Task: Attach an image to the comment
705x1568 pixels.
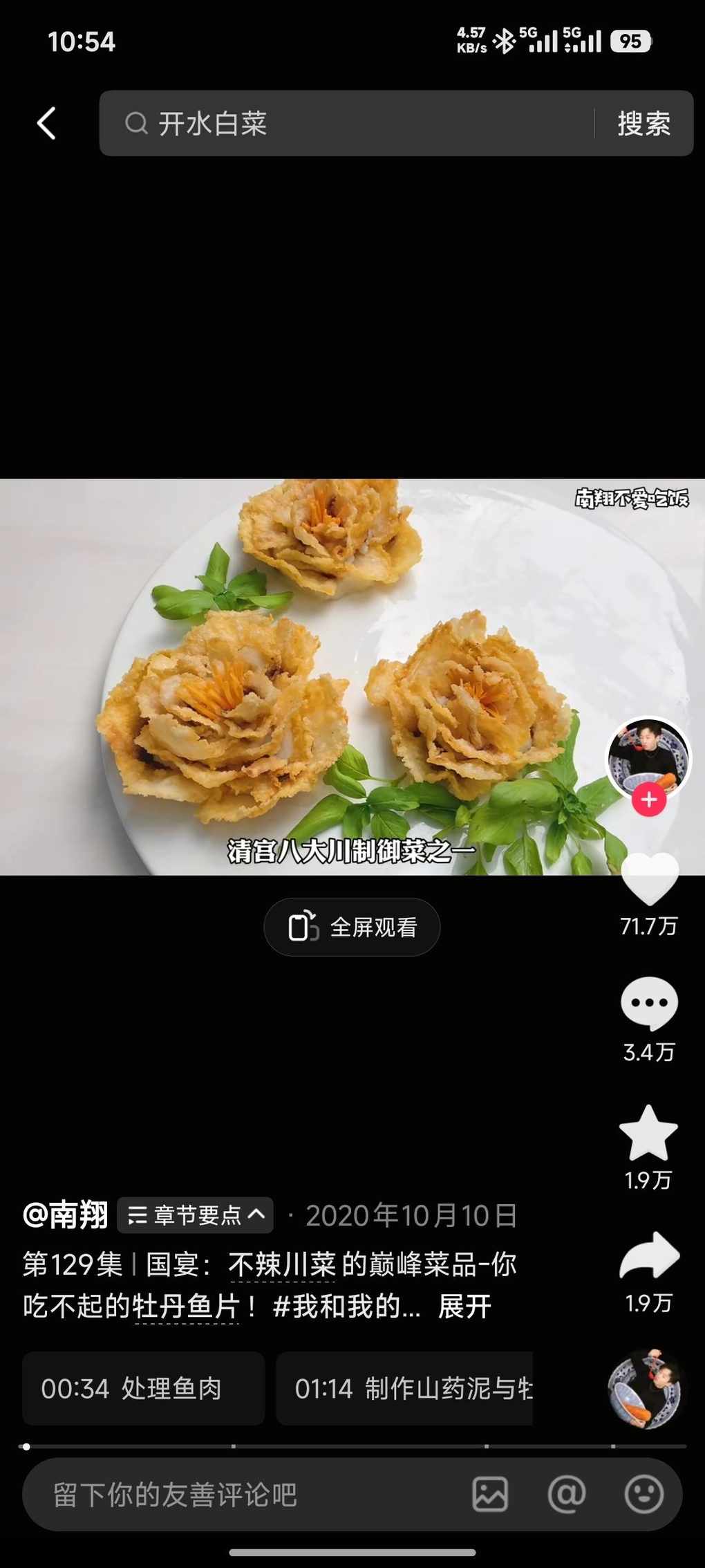Action: point(490,1494)
